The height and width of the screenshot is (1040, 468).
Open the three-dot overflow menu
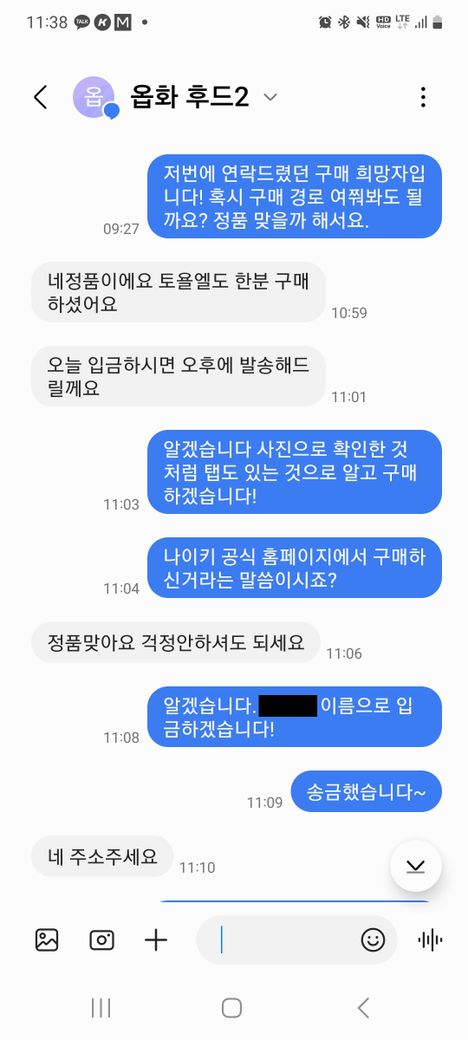click(x=423, y=98)
